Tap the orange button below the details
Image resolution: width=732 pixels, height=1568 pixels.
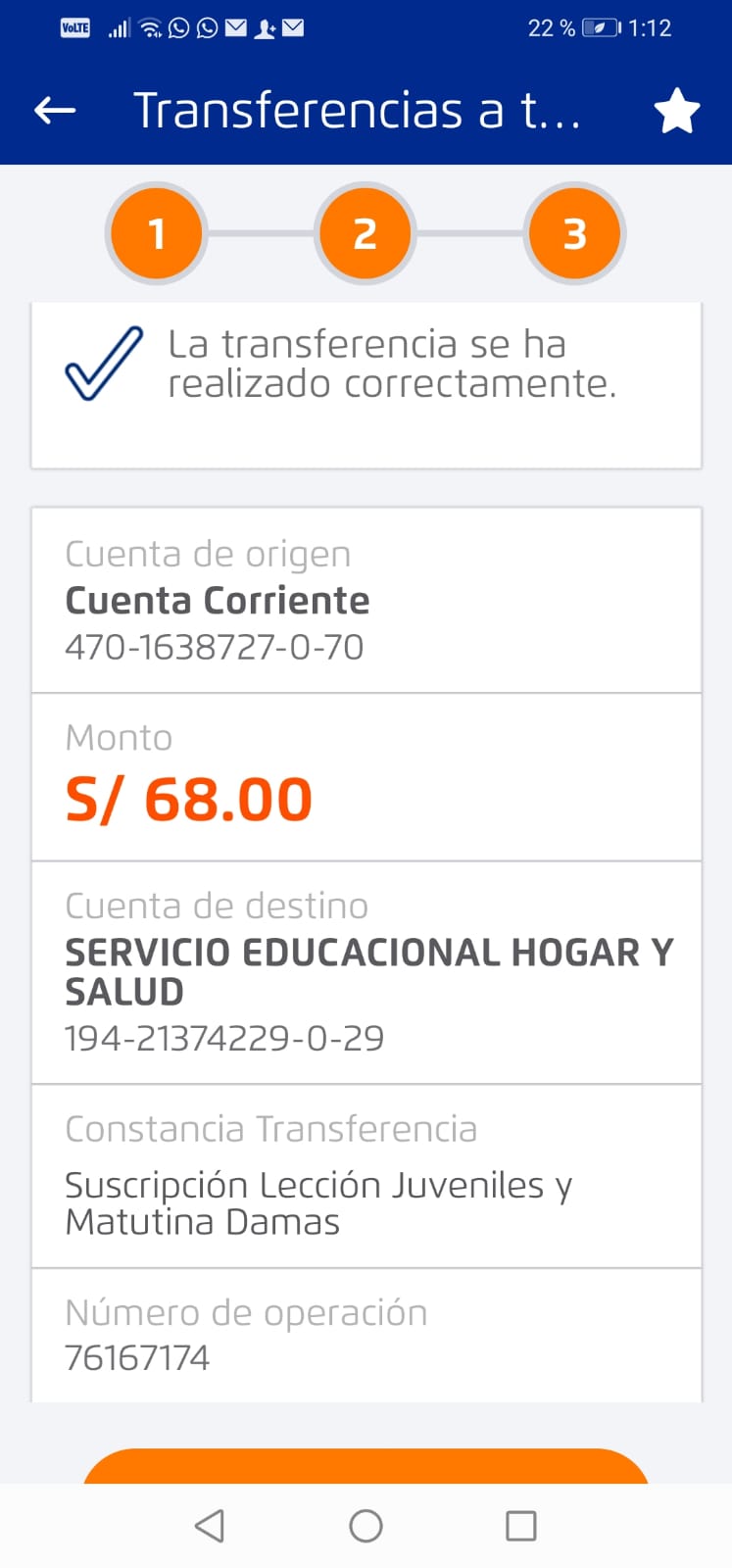coord(366,1466)
